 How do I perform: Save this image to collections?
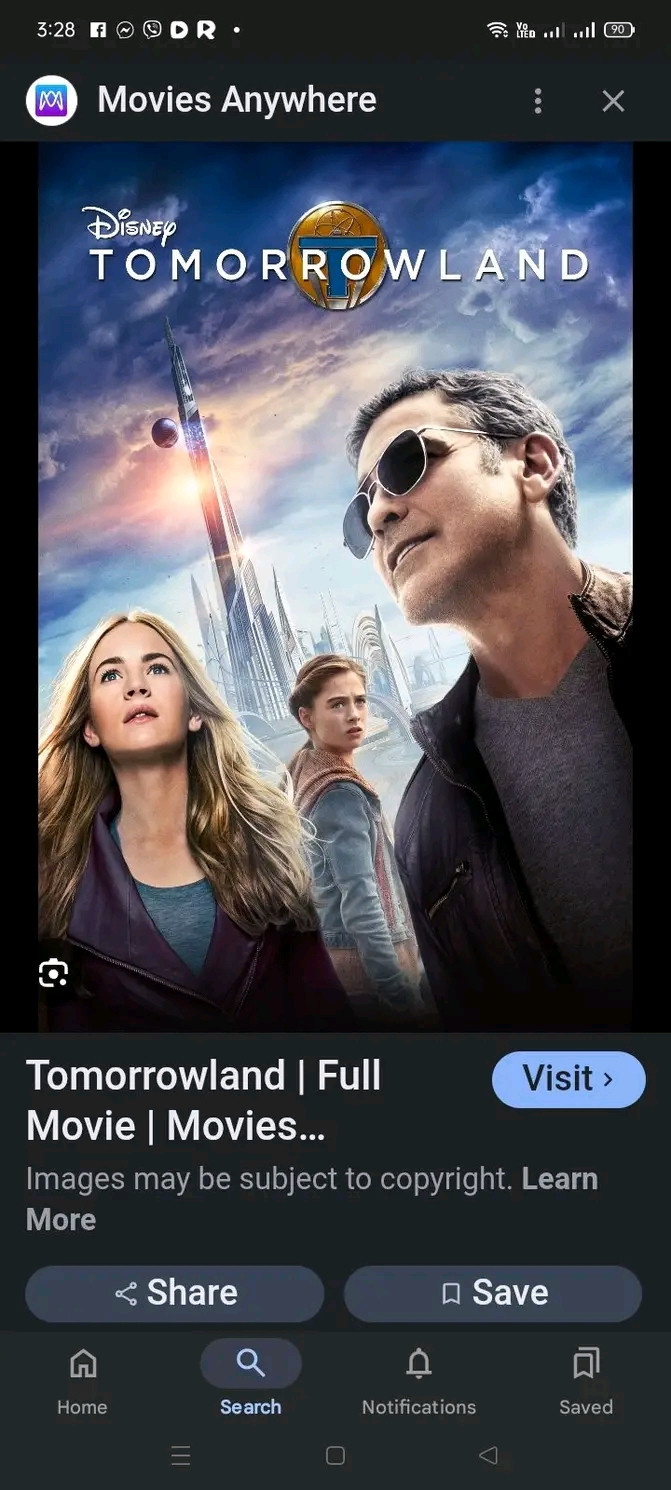[493, 1293]
